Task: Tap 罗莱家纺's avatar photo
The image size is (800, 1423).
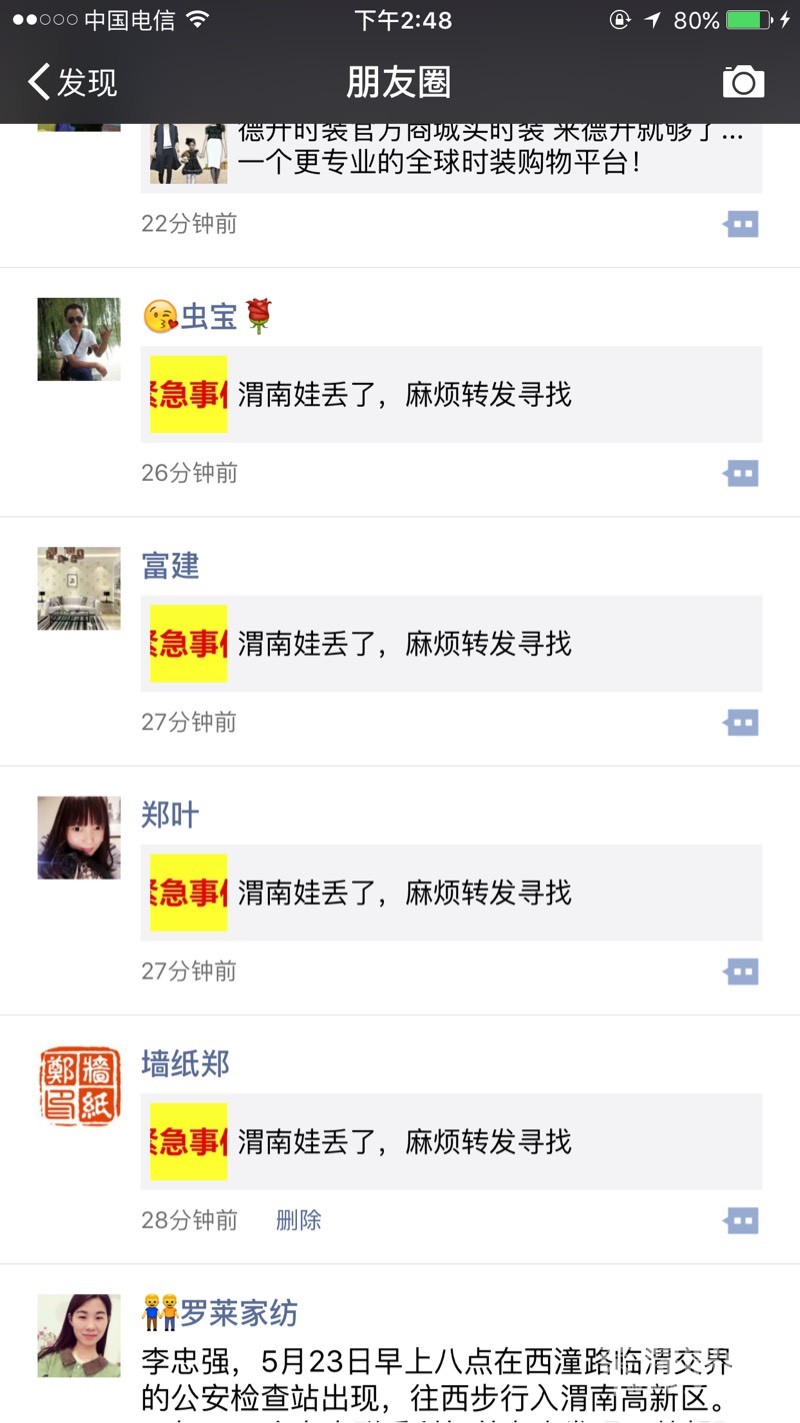Action: point(79,1335)
